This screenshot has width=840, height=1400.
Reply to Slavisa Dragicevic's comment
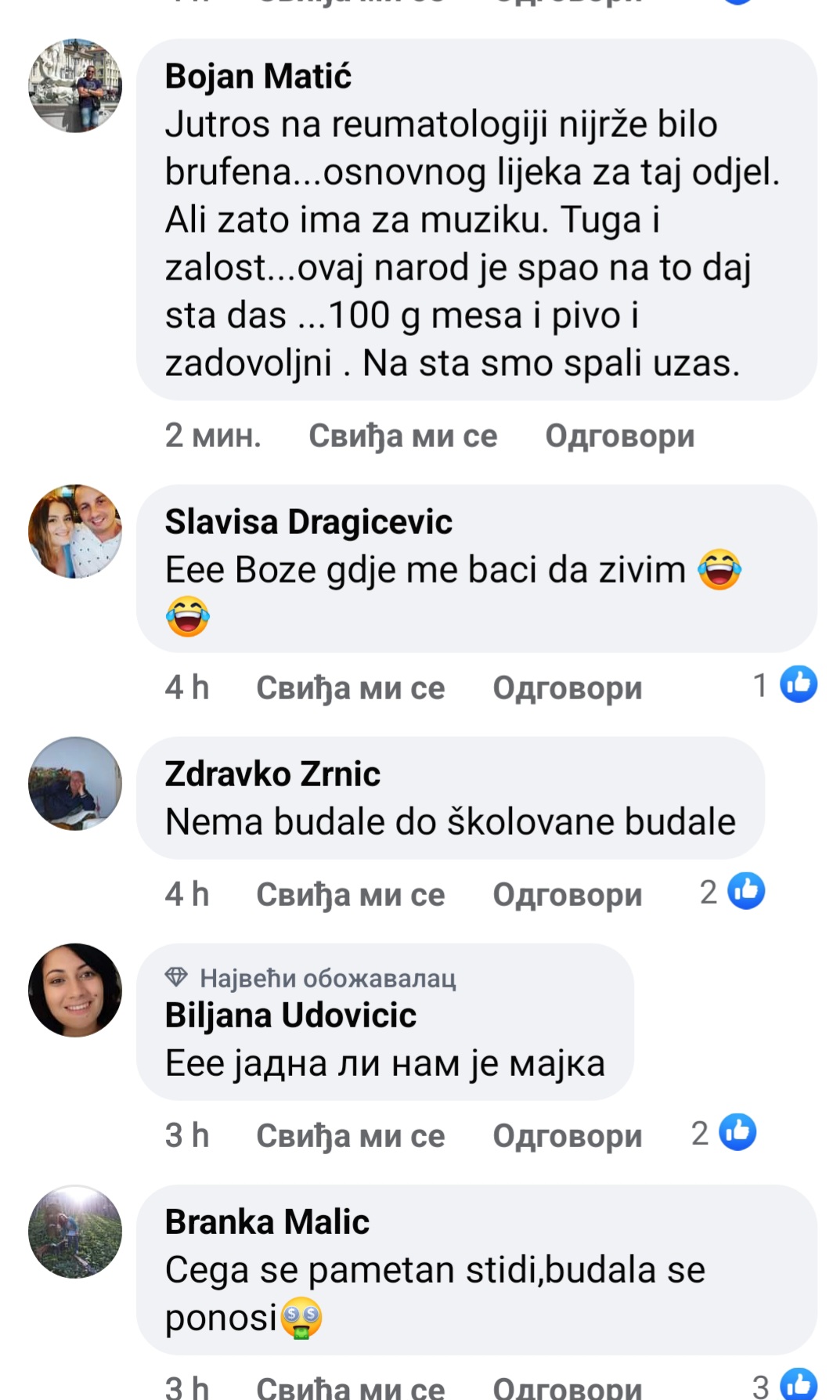pyautogui.click(x=567, y=688)
